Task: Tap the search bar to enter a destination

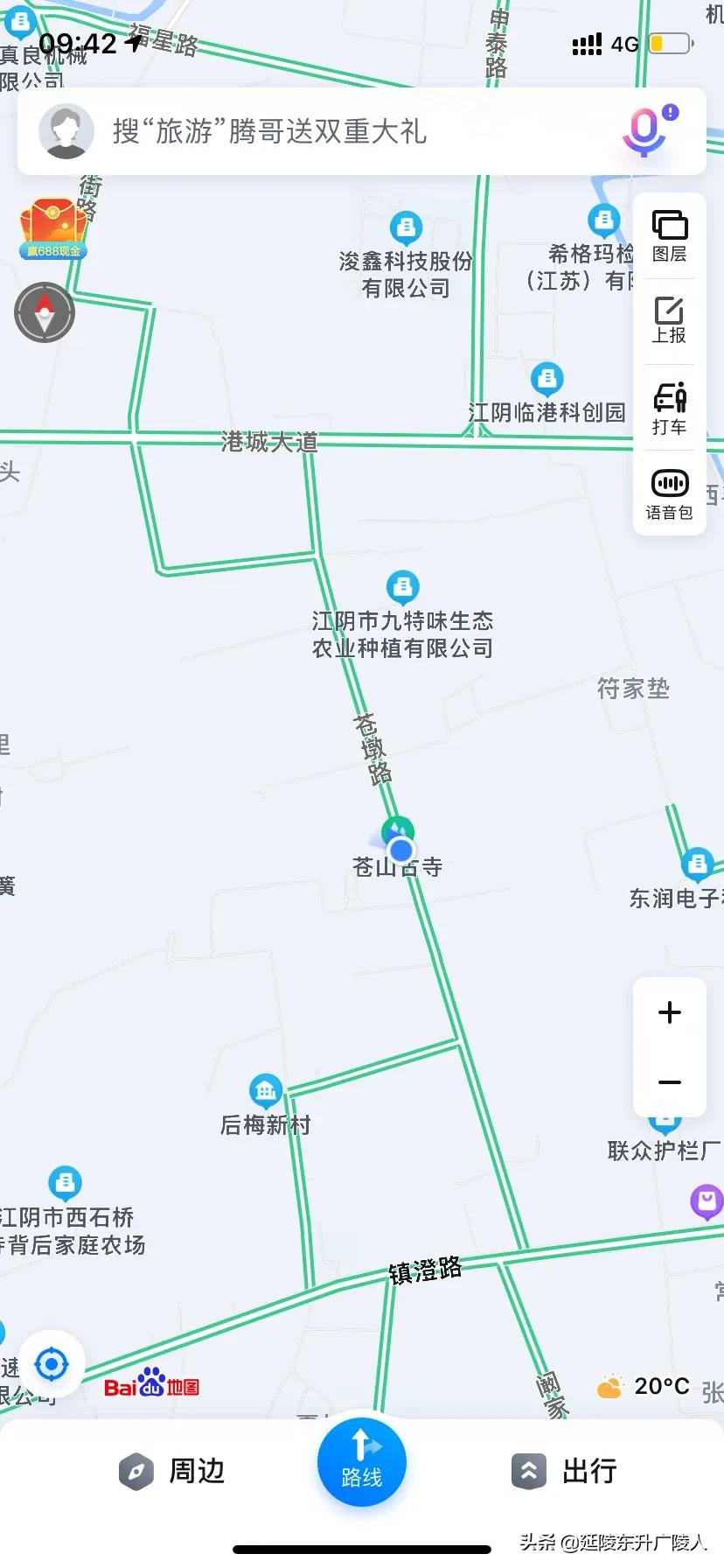Action: [350, 131]
